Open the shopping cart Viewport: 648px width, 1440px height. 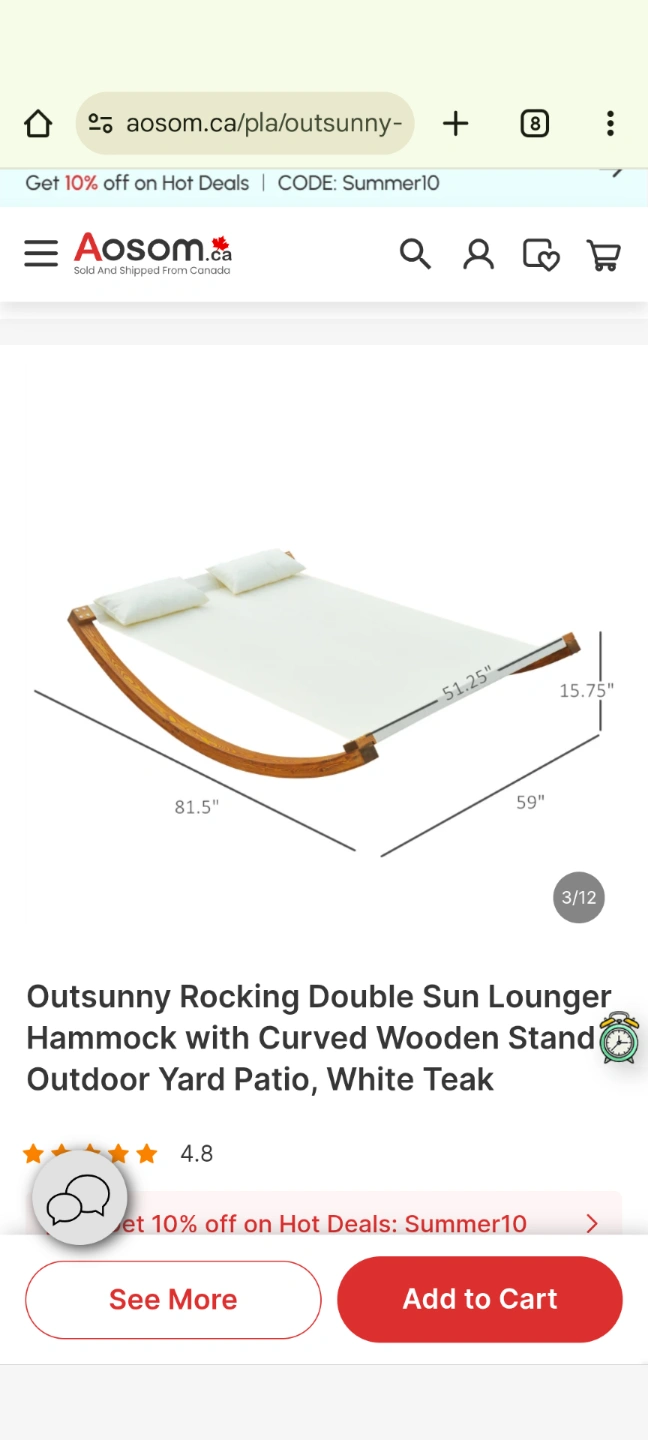tap(603, 255)
